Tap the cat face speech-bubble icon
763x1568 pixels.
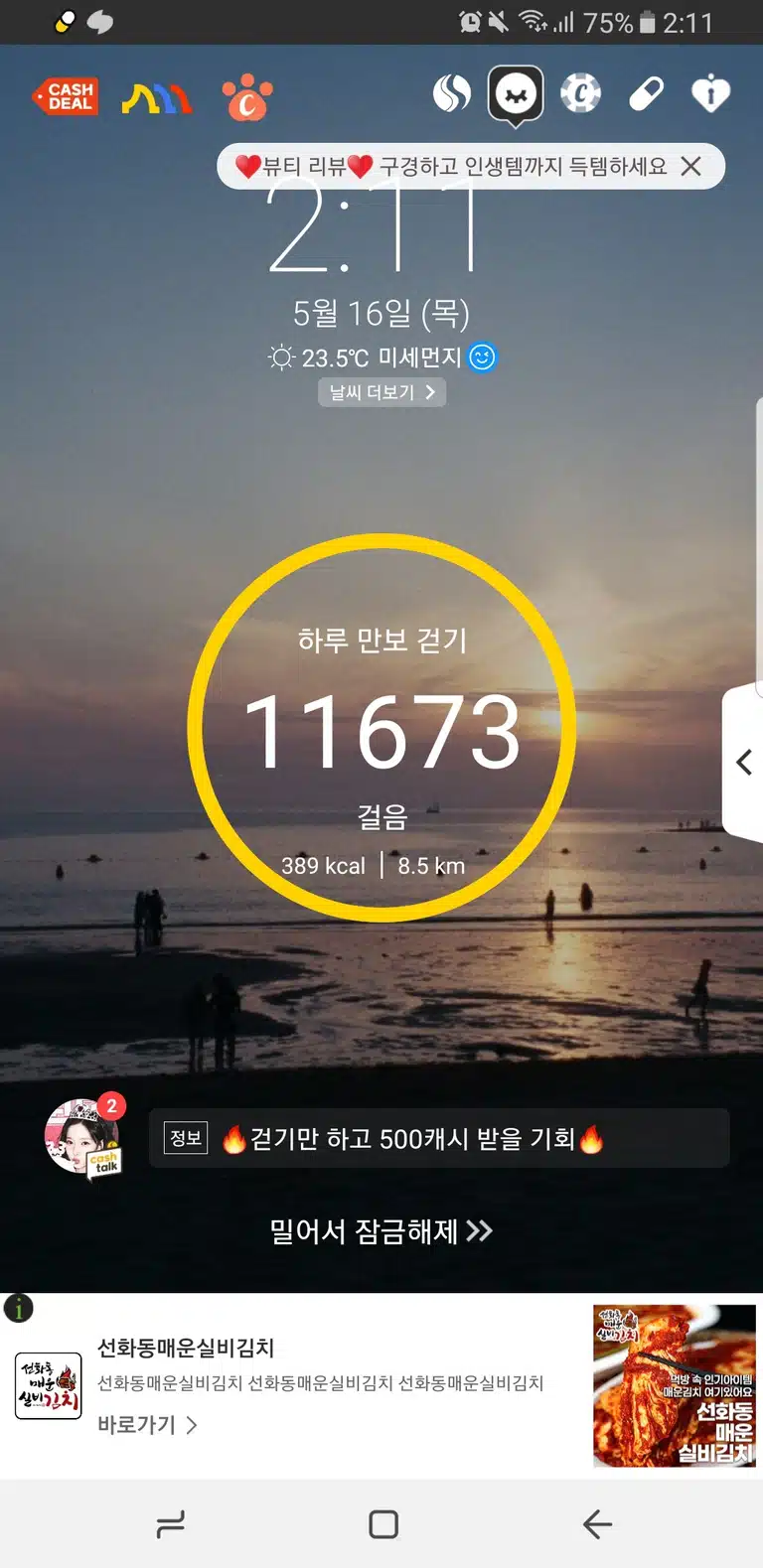tap(516, 95)
